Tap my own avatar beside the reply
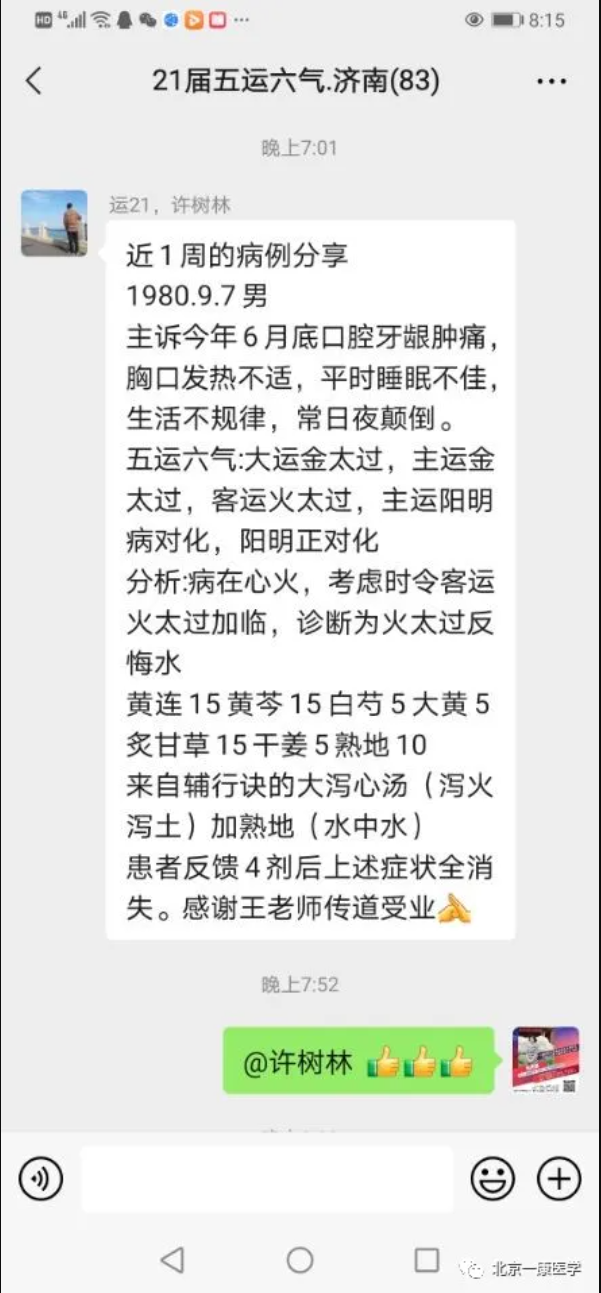Viewport: 601px width, 1293px height. [545, 1060]
